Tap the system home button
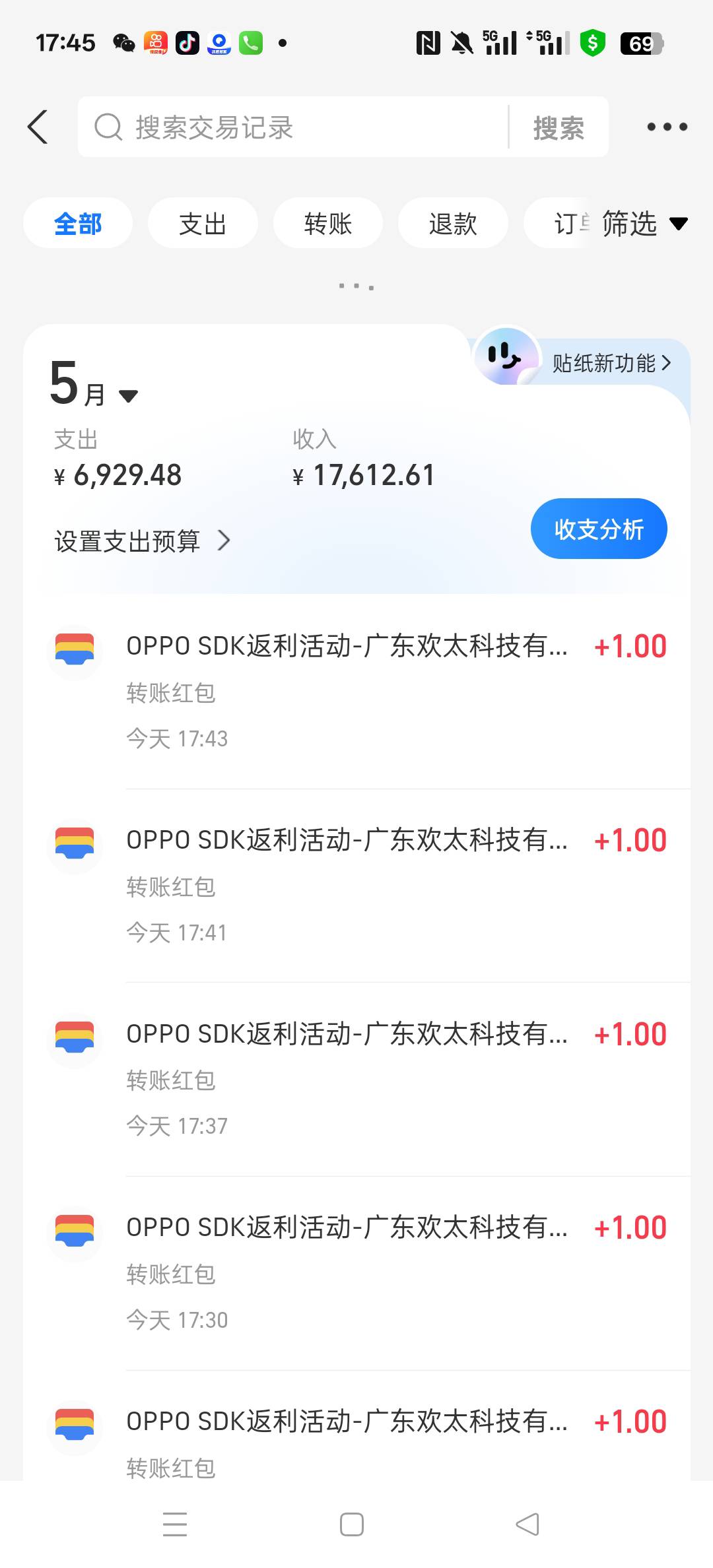 tap(351, 1524)
